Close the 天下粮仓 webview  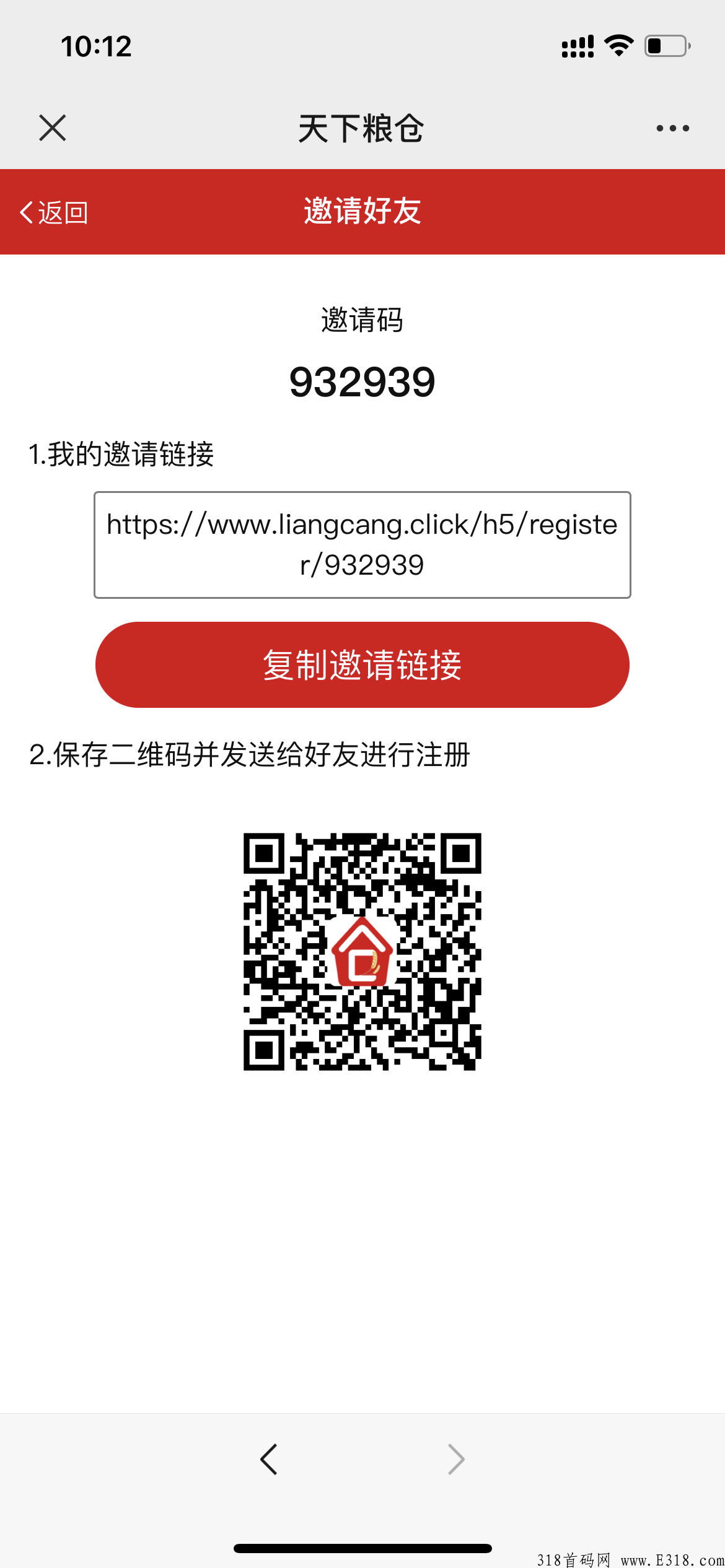pos(52,128)
